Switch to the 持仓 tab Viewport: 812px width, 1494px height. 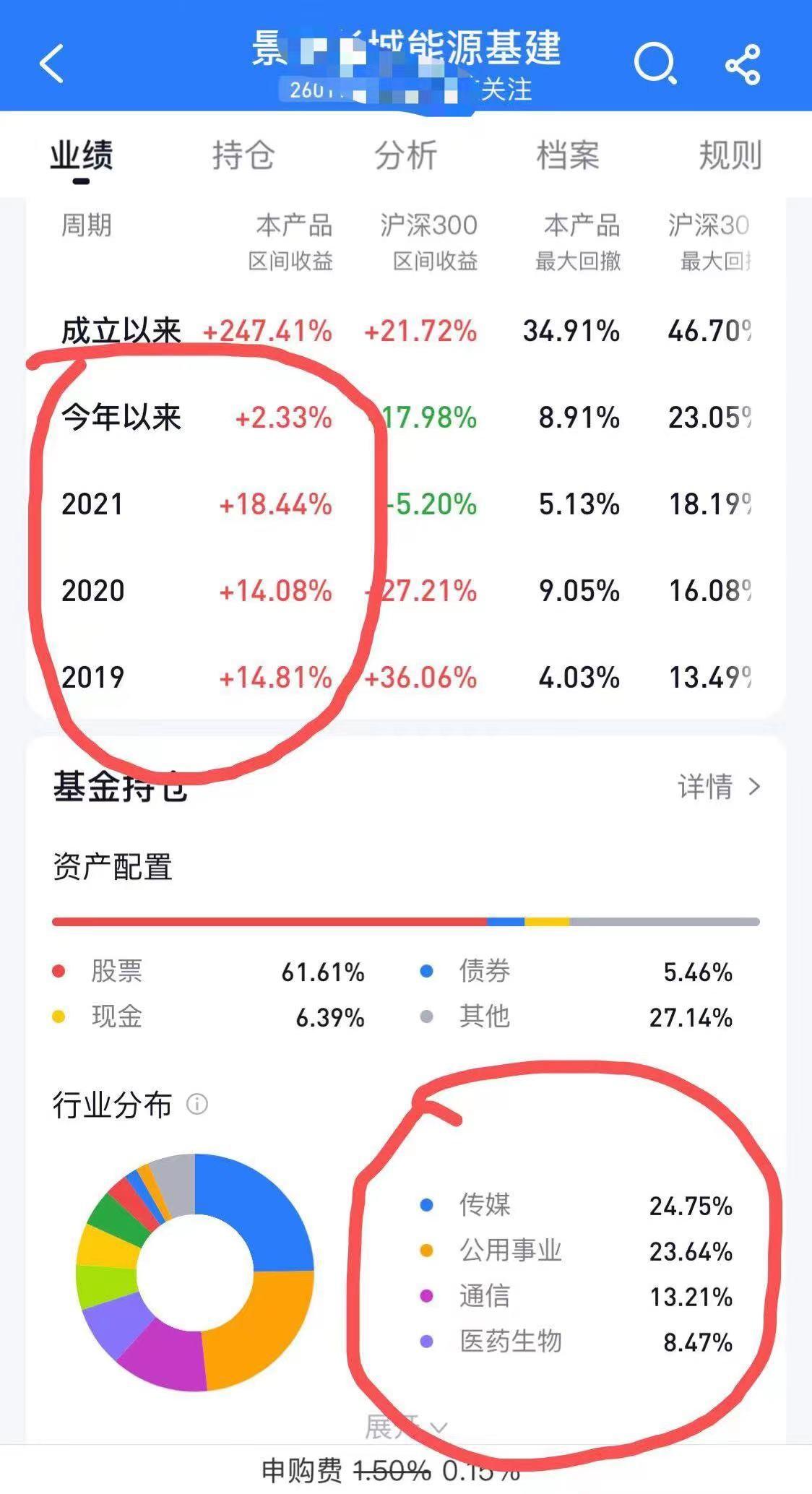[x=243, y=155]
